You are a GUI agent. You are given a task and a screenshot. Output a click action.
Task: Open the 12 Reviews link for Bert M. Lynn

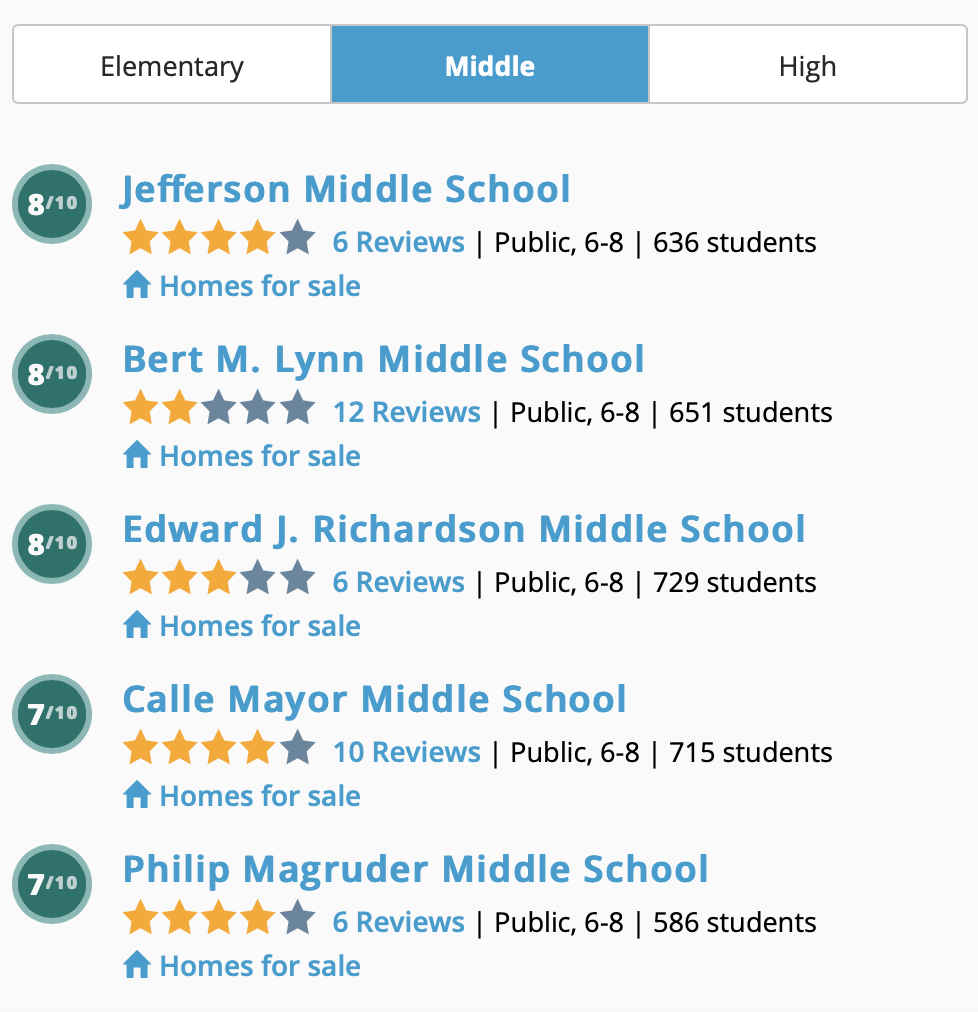(406, 412)
